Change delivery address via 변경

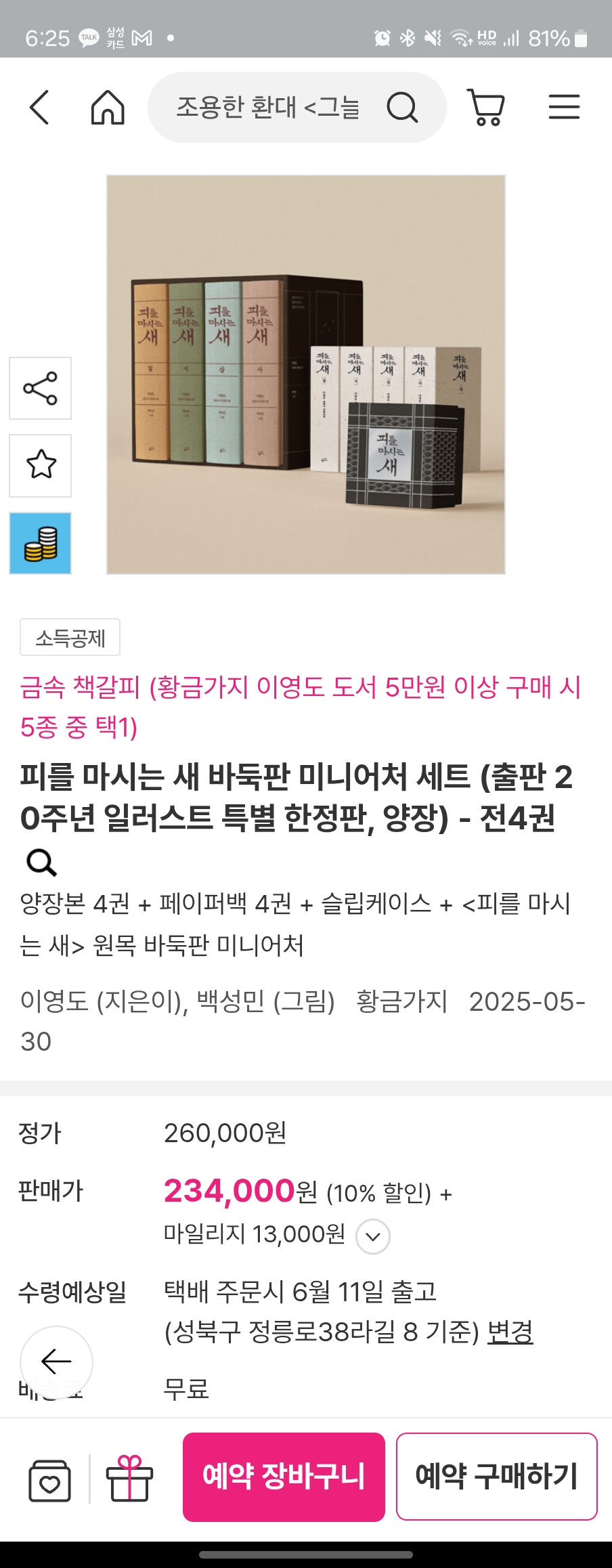tap(510, 1332)
